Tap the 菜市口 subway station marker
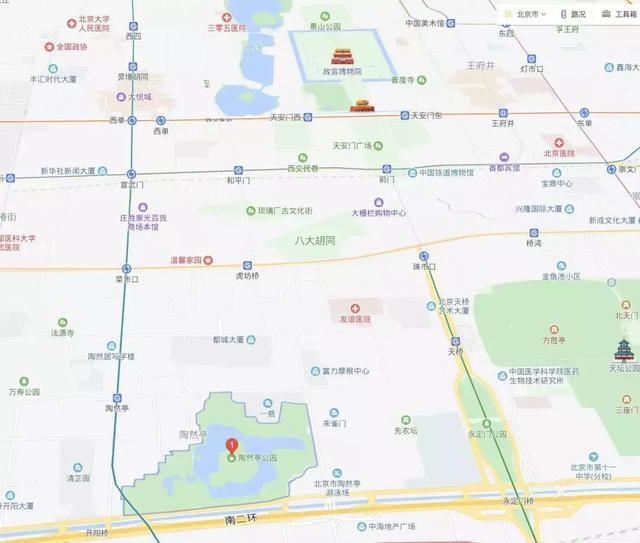This screenshot has height=543, width=640. point(127,269)
